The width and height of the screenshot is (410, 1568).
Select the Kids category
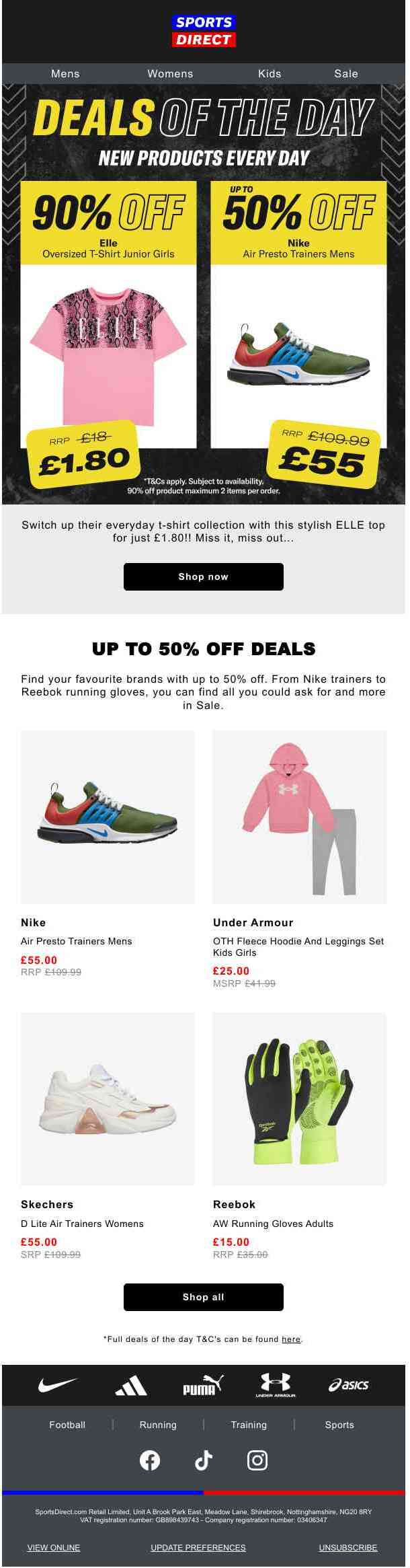click(270, 73)
